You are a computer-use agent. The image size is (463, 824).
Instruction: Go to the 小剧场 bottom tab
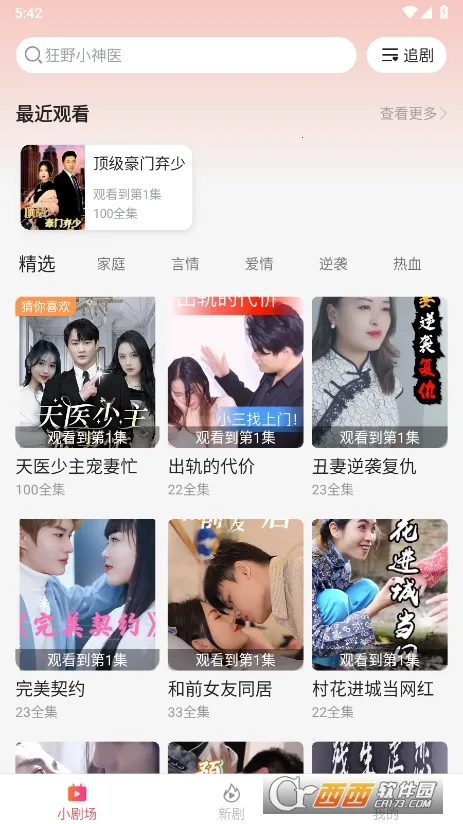pyautogui.click(x=77, y=801)
